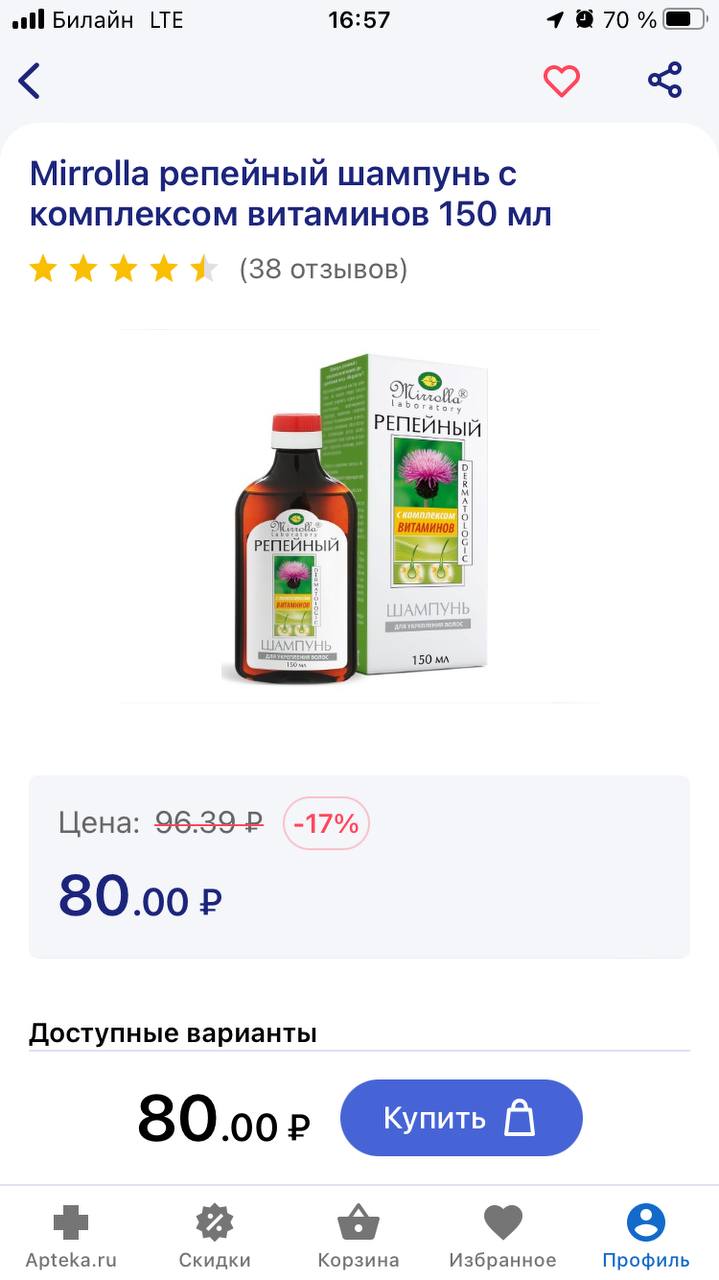Open the Mirrolla shampoo product image
This screenshot has height=1280, width=719.
pos(358,517)
